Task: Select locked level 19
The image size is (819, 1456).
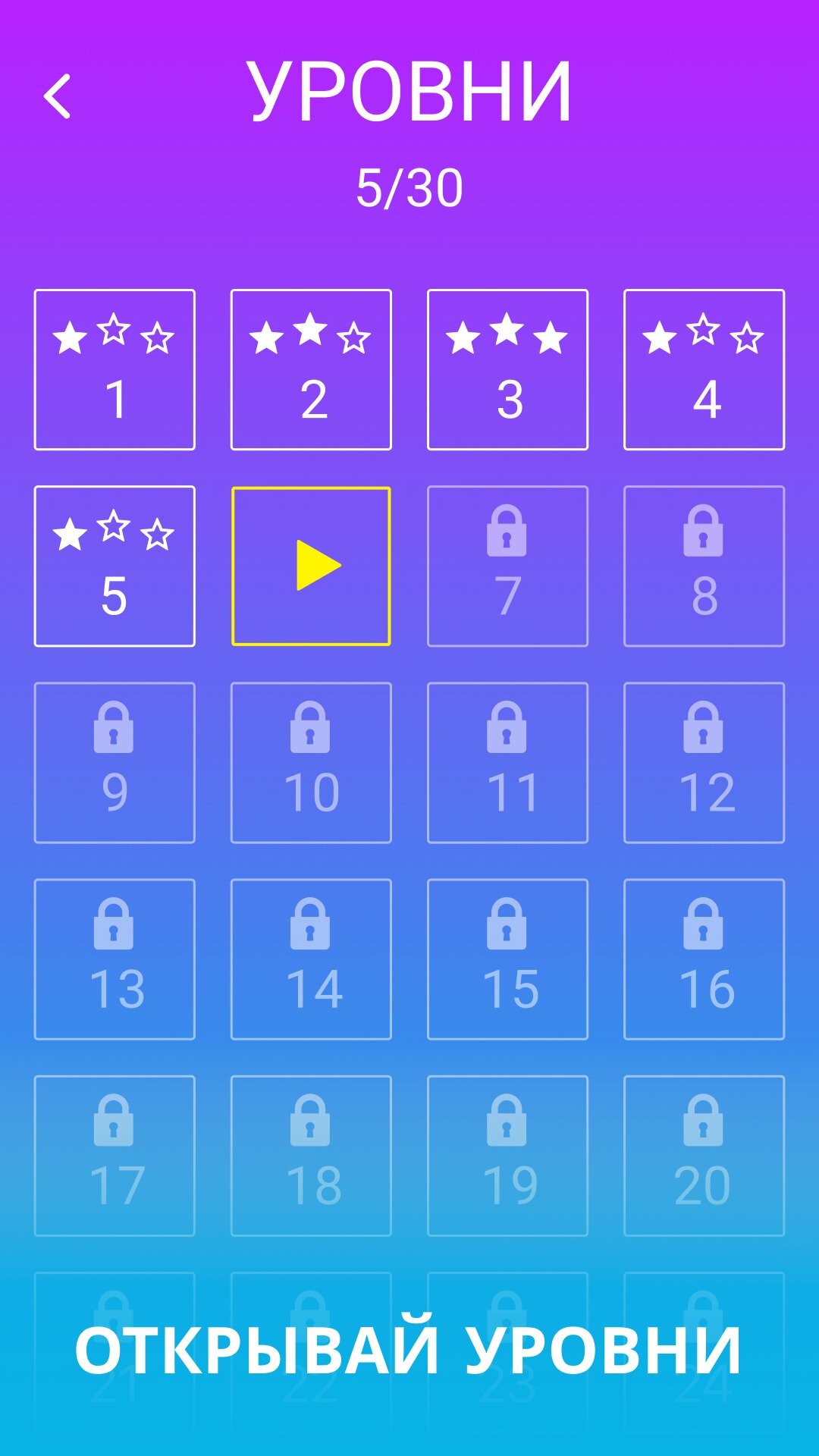Action: pos(507,1156)
